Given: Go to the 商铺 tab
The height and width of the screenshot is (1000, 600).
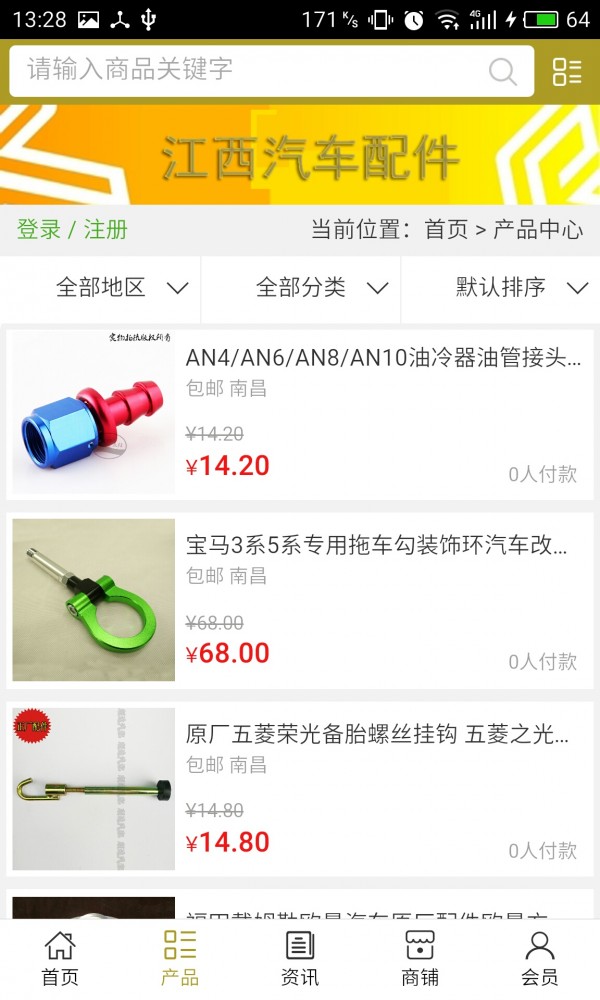Looking at the screenshot, I should click(420, 958).
